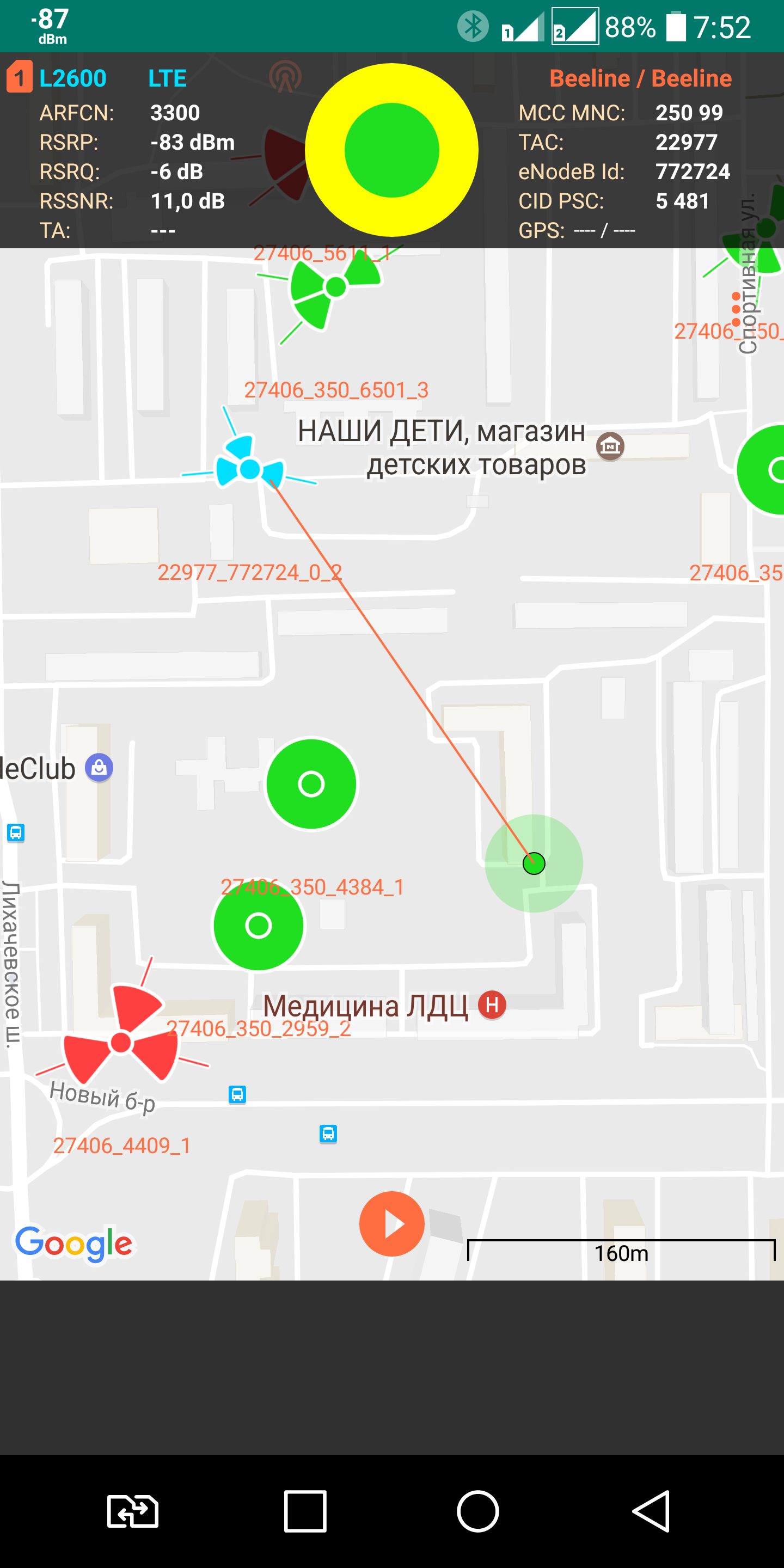Tap the green cell marker 27406_350_4384_1
This screenshot has width=784, height=1568.
311,783
